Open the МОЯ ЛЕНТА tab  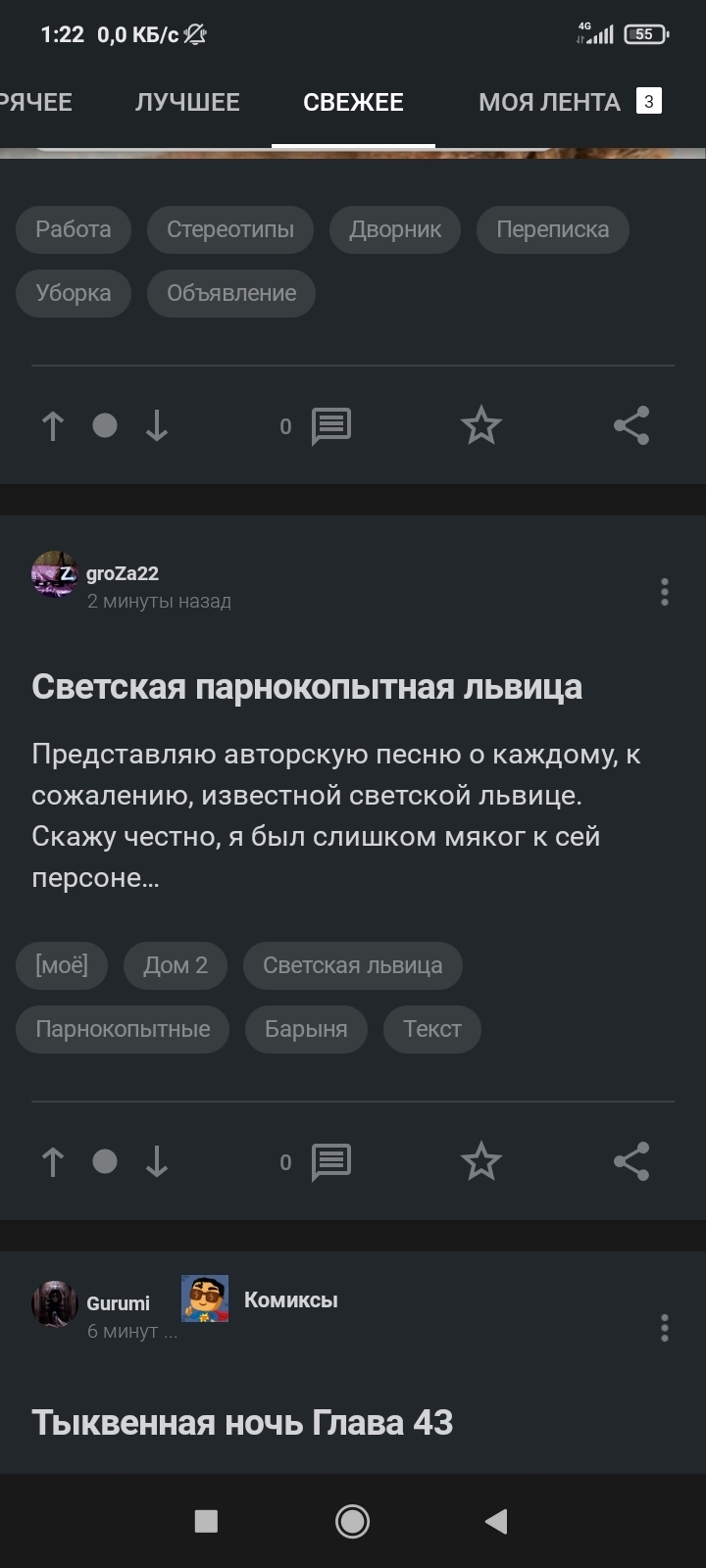[x=550, y=102]
